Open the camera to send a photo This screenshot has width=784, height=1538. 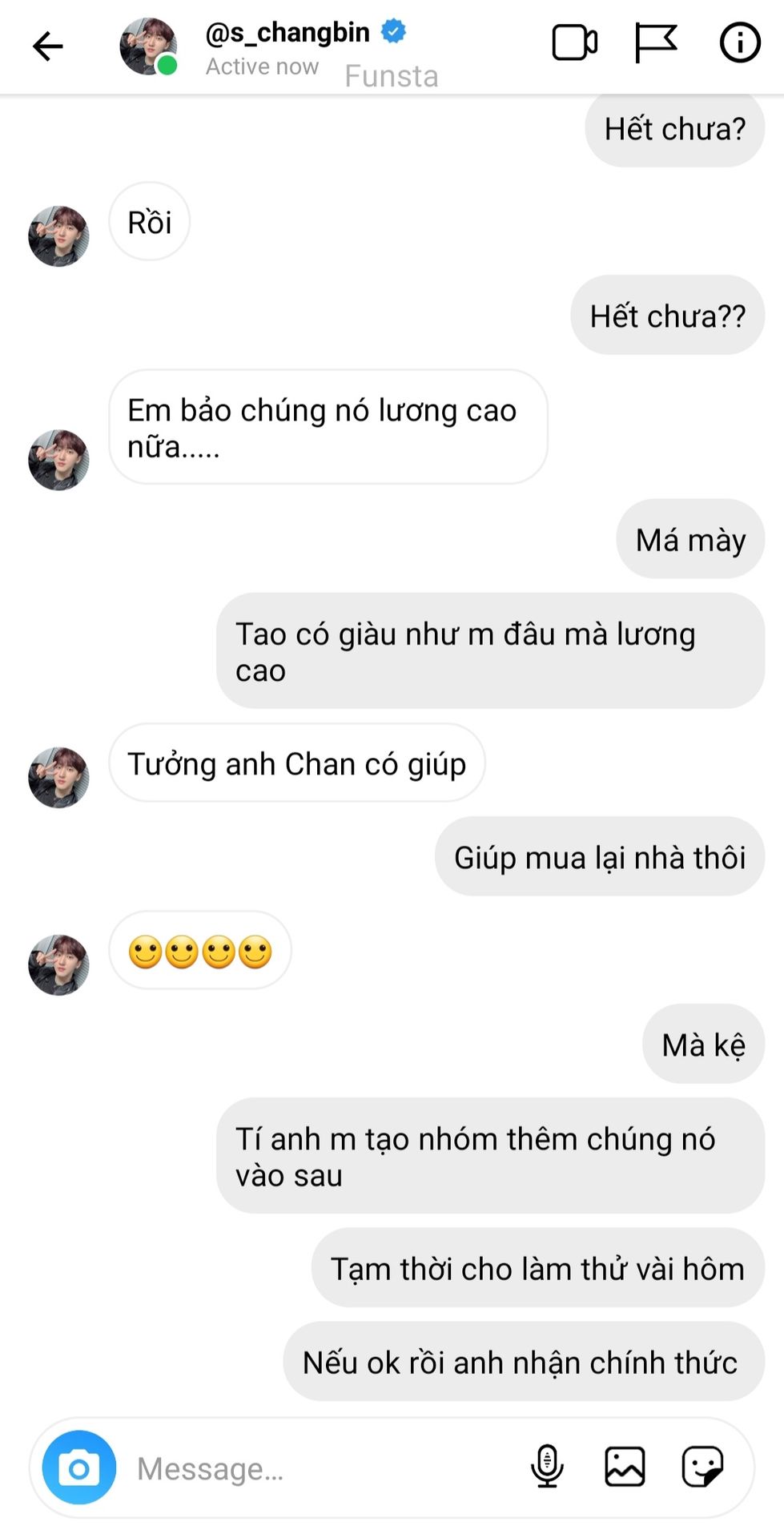pos(79,1468)
